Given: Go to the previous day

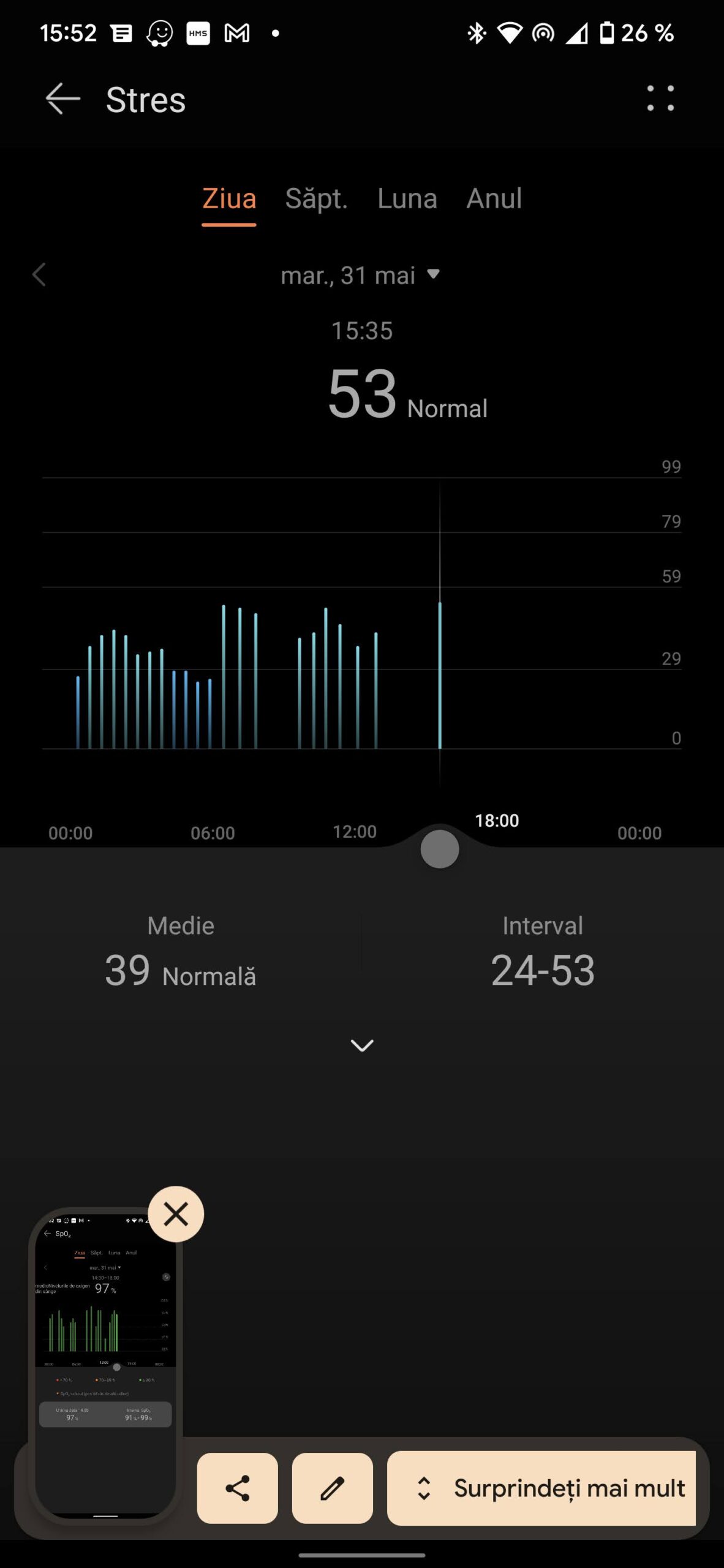Looking at the screenshot, I should click(x=39, y=275).
